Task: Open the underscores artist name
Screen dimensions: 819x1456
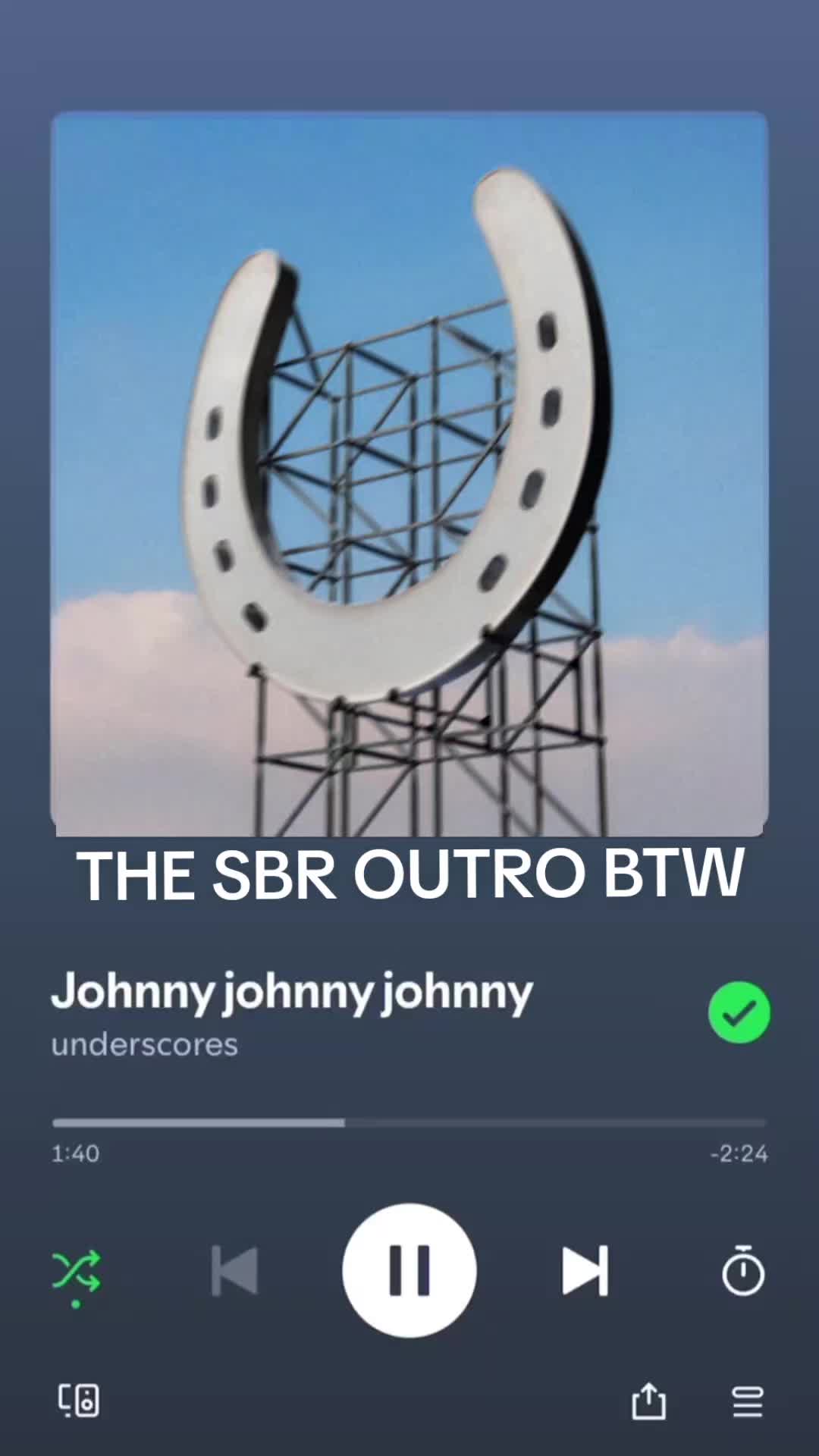Action: (144, 1045)
